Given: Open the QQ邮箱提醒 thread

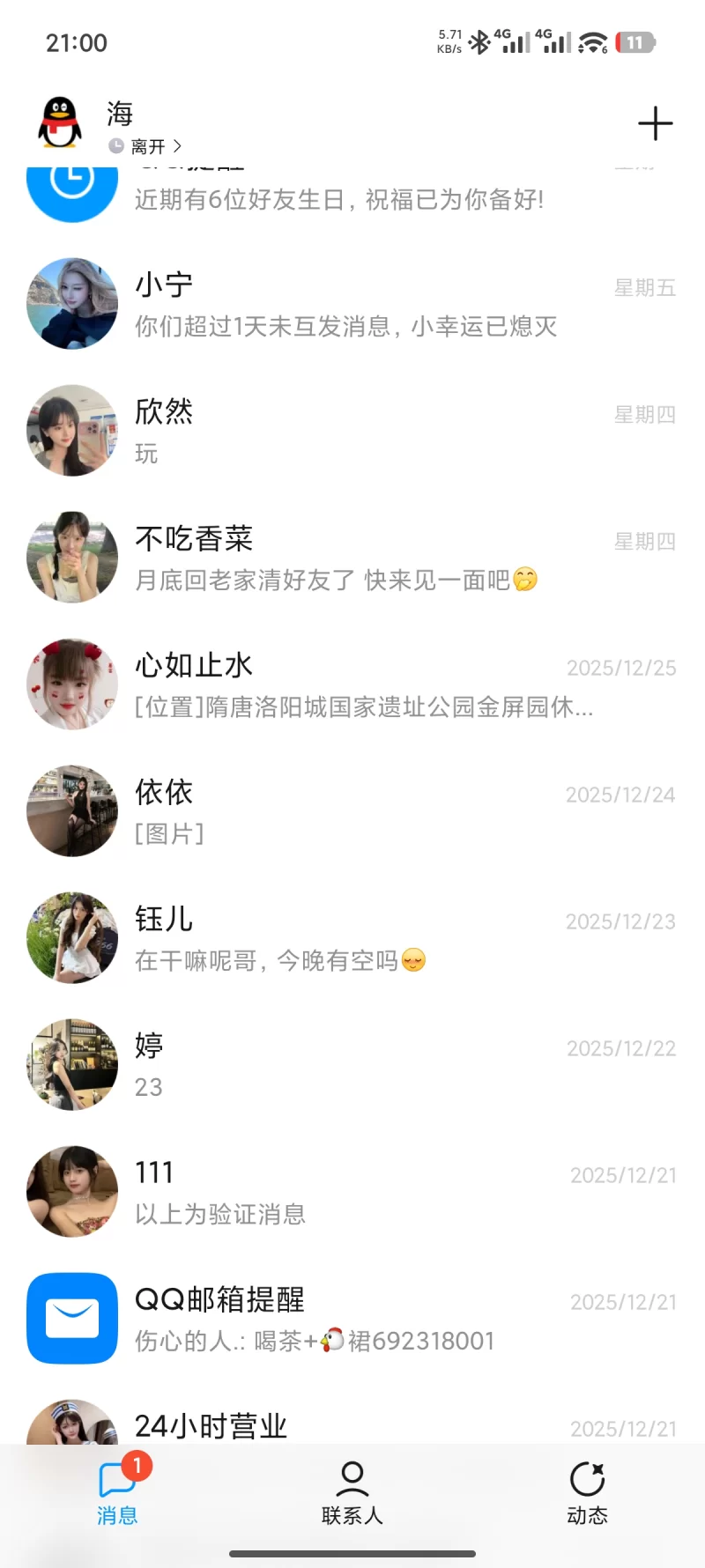Looking at the screenshot, I should coord(352,1320).
